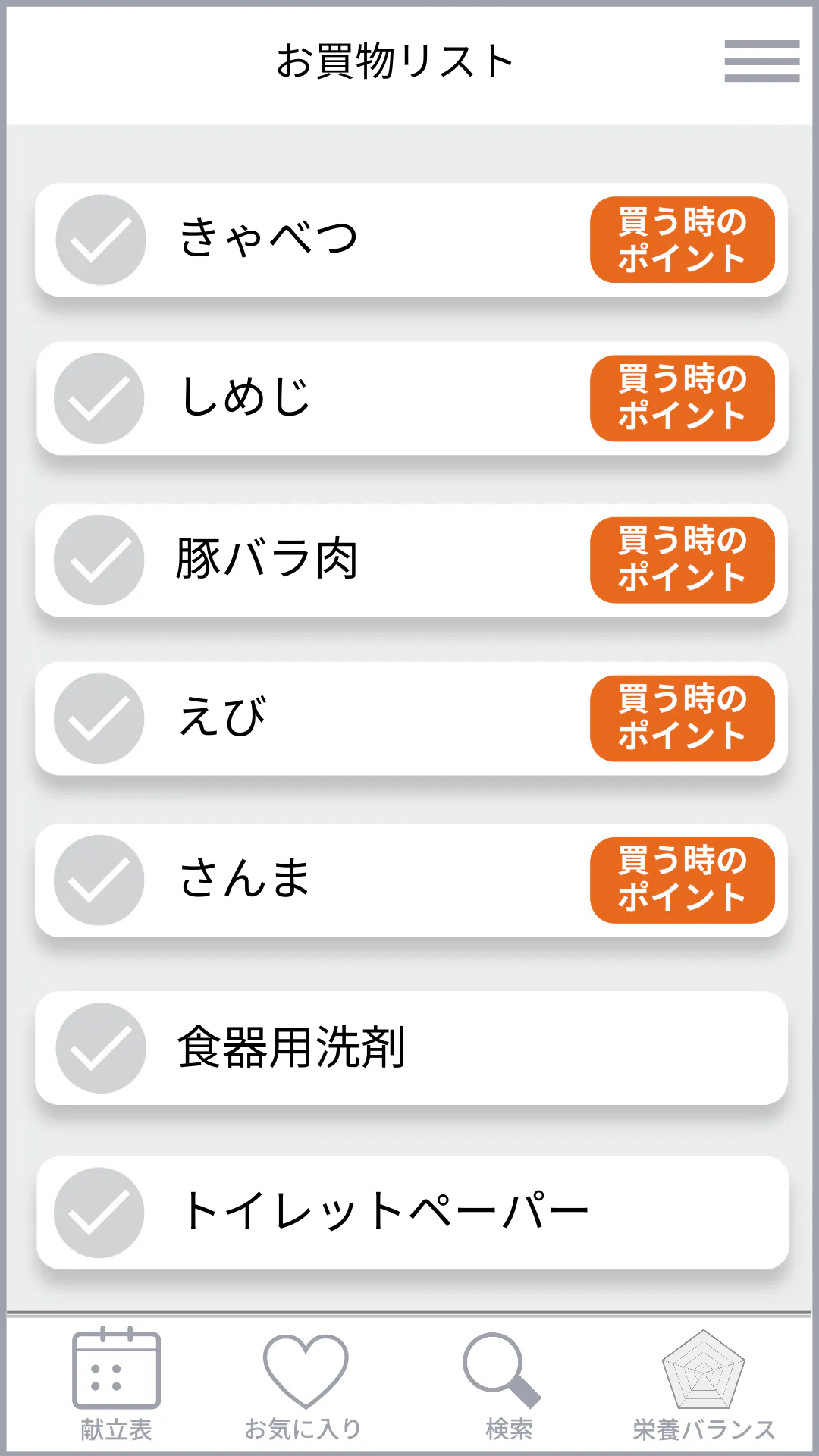Mark さんま as purchased
The height and width of the screenshot is (1456, 819).
click(99, 880)
